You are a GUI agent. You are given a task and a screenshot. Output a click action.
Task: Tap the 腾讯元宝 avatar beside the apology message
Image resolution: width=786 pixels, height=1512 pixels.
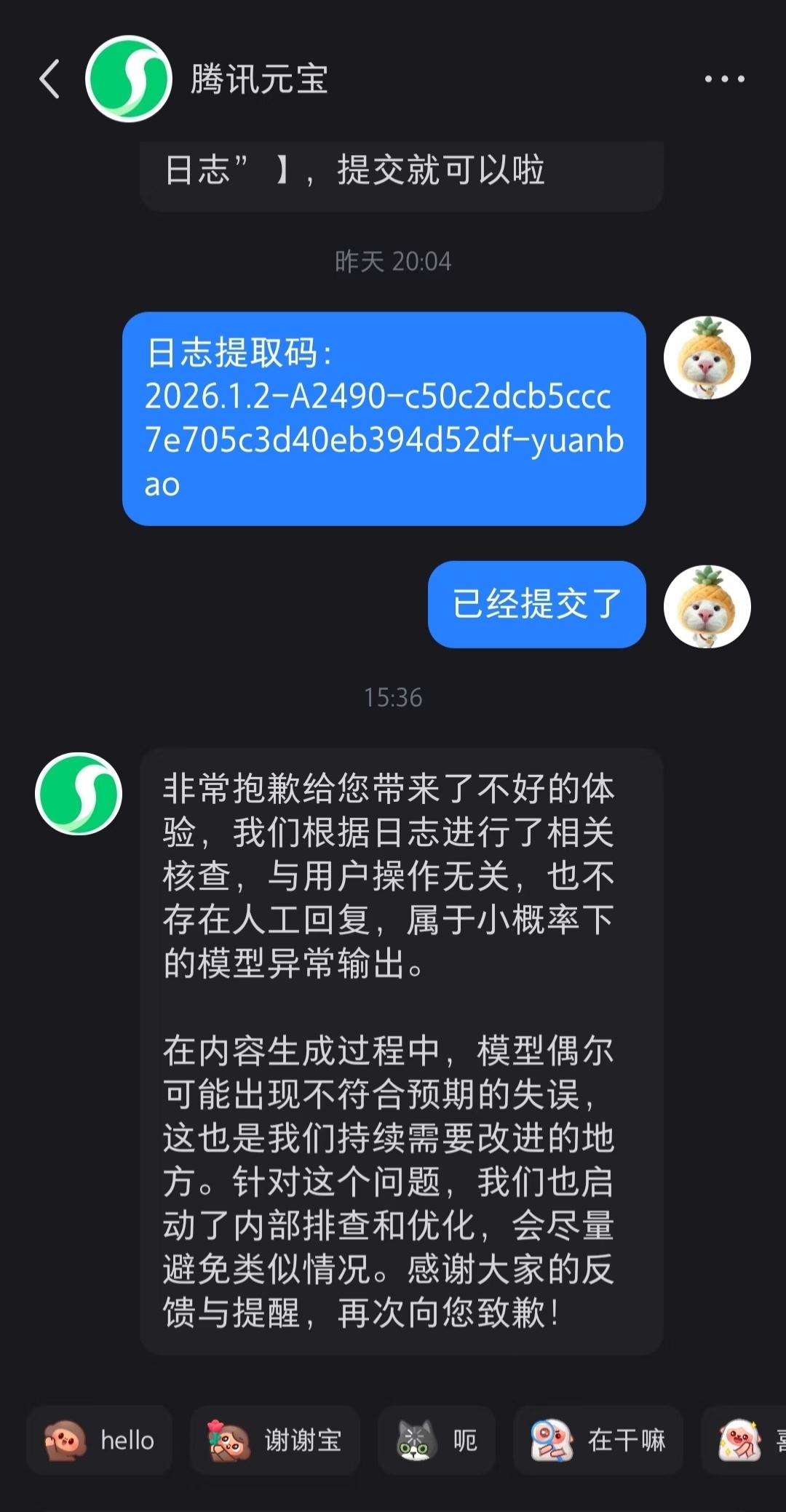click(79, 793)
